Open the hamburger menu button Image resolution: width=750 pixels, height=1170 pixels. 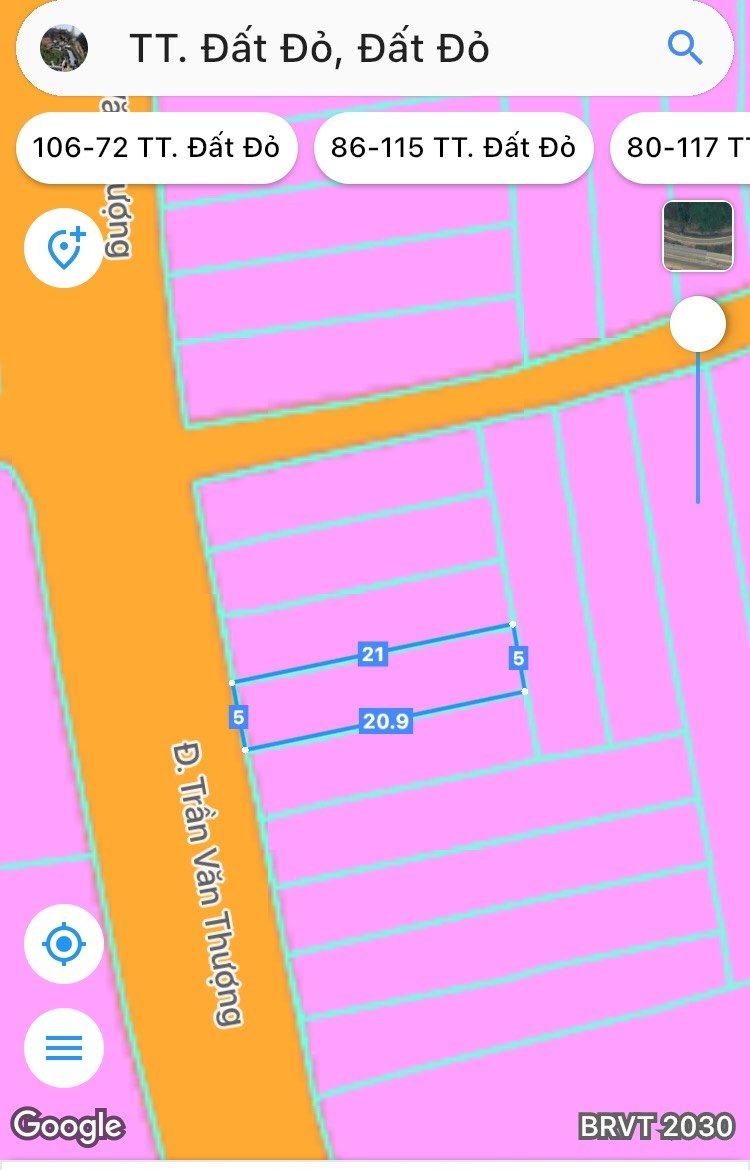(x=64, y=1047)
